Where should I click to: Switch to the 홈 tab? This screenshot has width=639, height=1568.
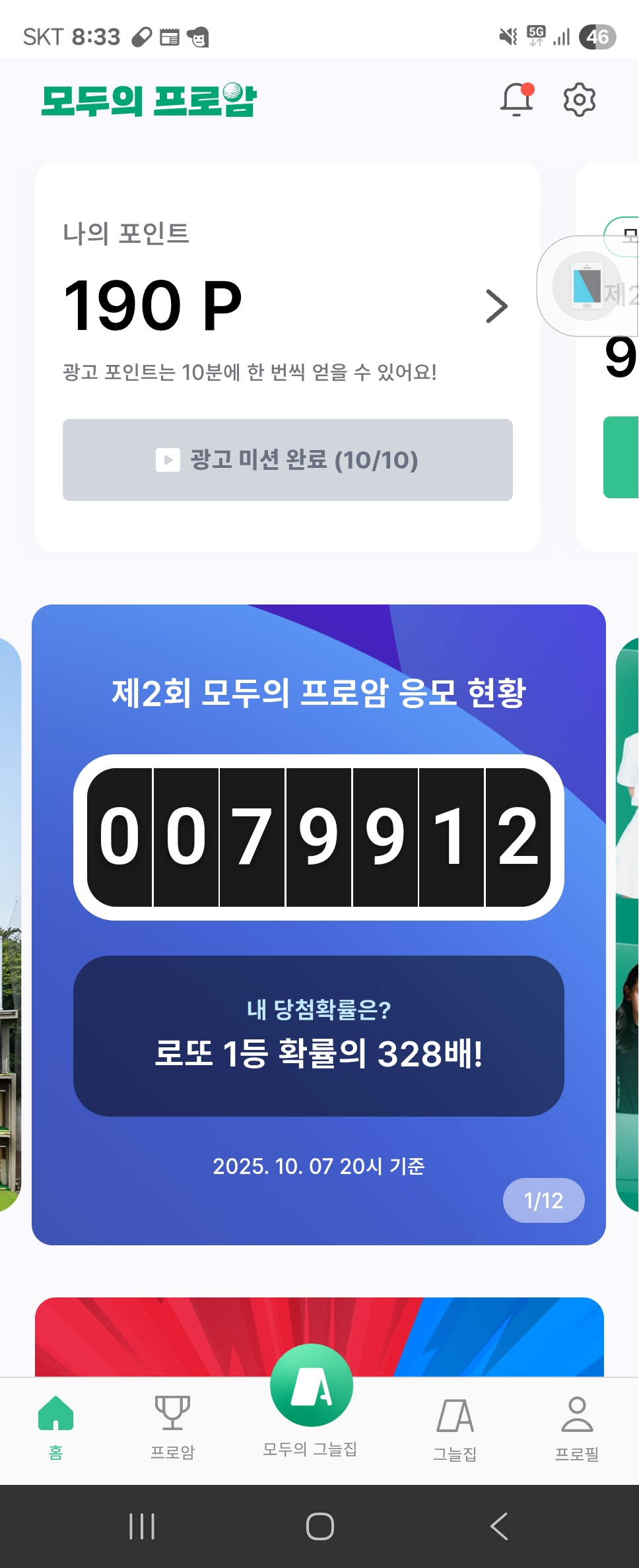56,1427
